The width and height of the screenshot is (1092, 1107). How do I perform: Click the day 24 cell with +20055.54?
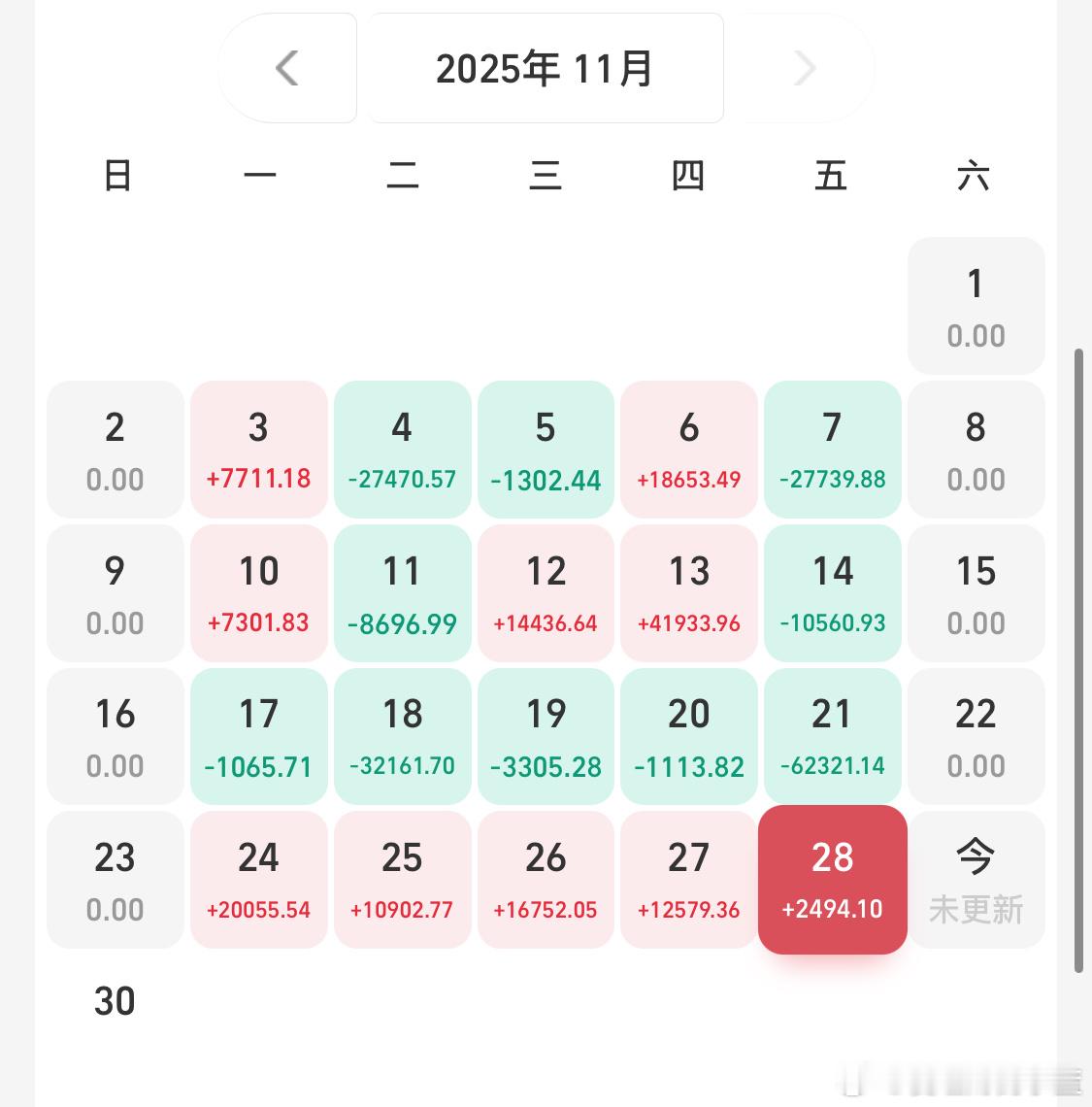click(258, 879)
